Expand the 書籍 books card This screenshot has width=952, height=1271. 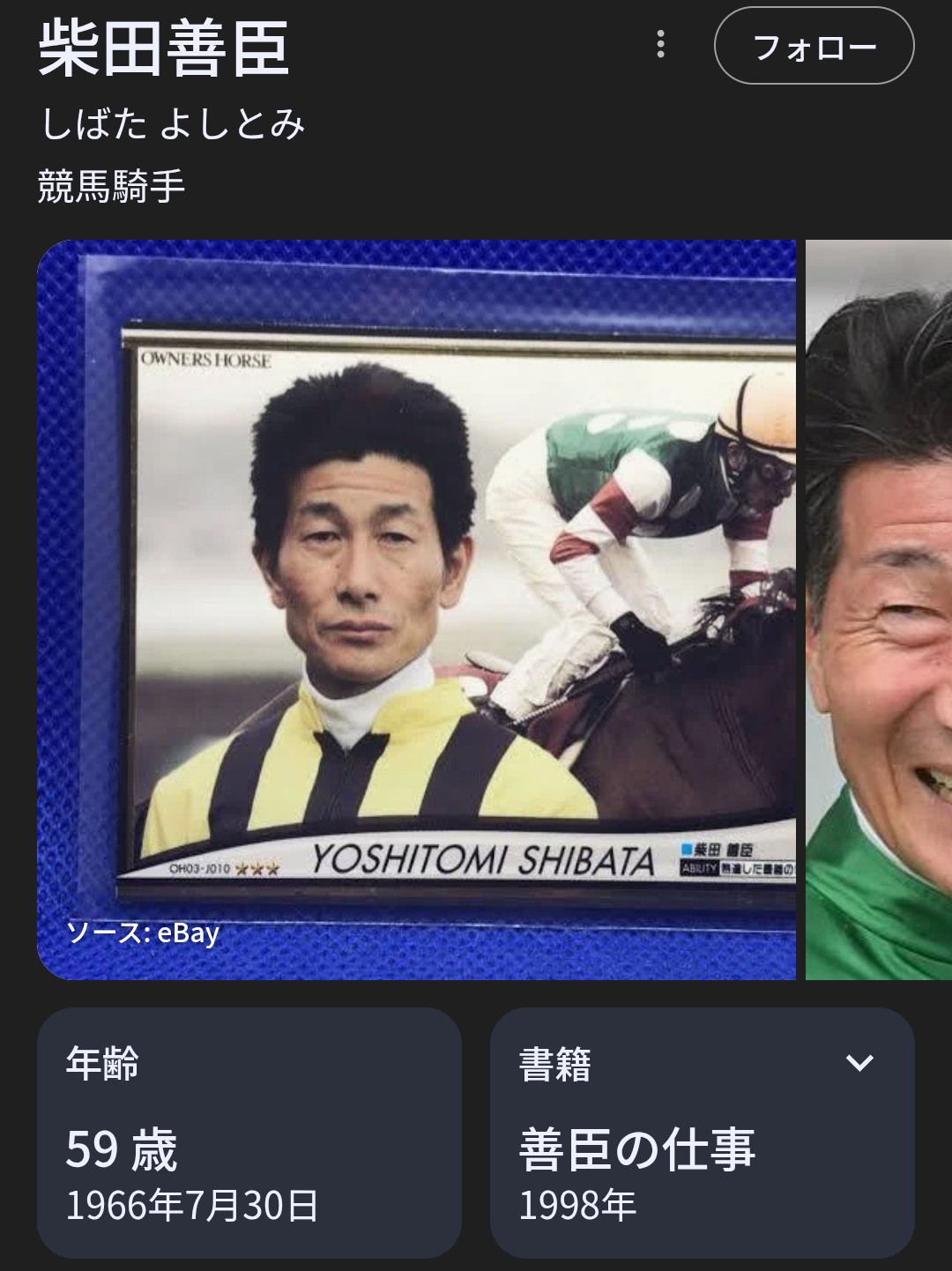[859, 1062]
